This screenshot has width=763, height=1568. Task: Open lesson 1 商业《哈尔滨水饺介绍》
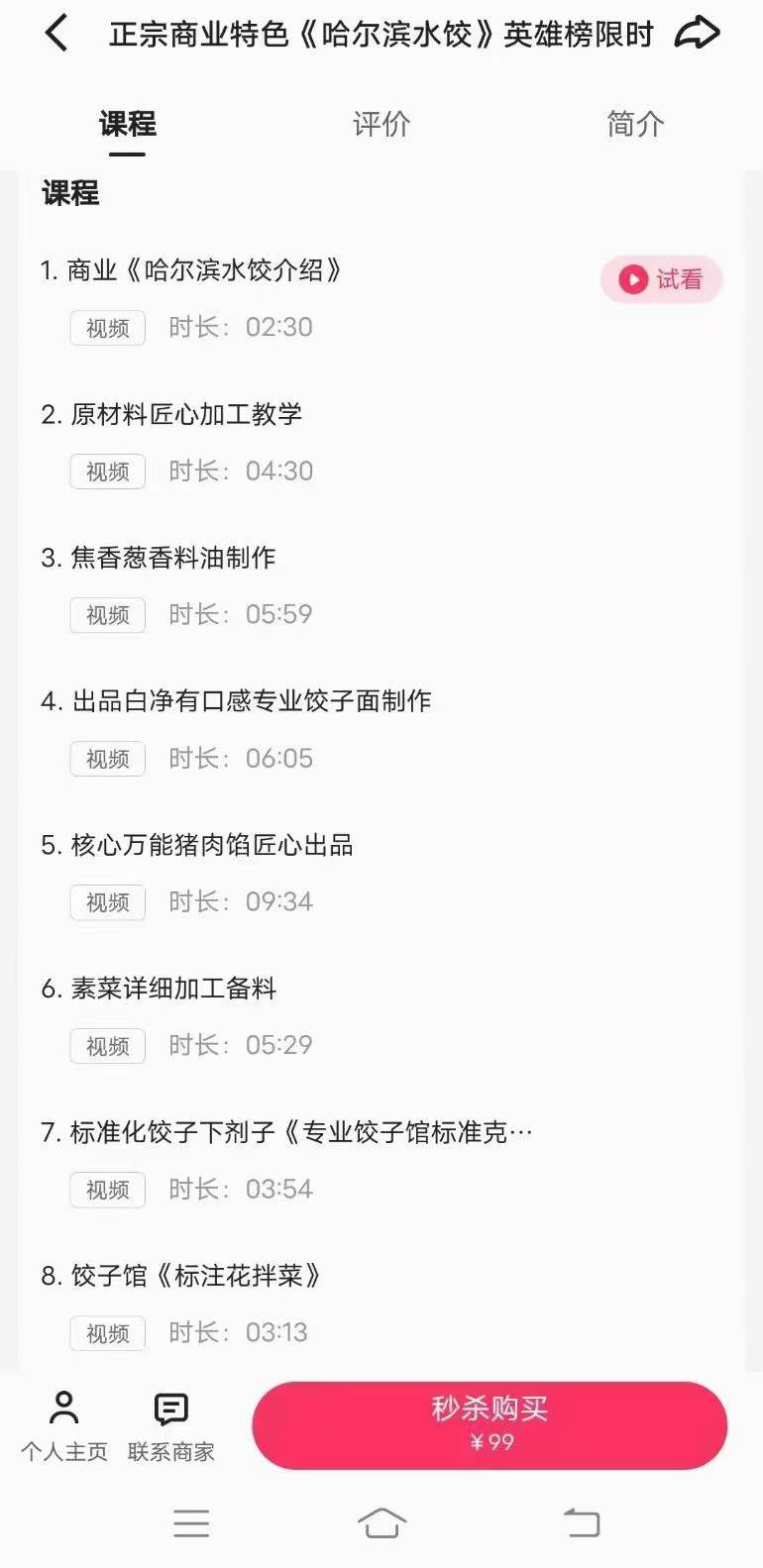pos(202,270)
